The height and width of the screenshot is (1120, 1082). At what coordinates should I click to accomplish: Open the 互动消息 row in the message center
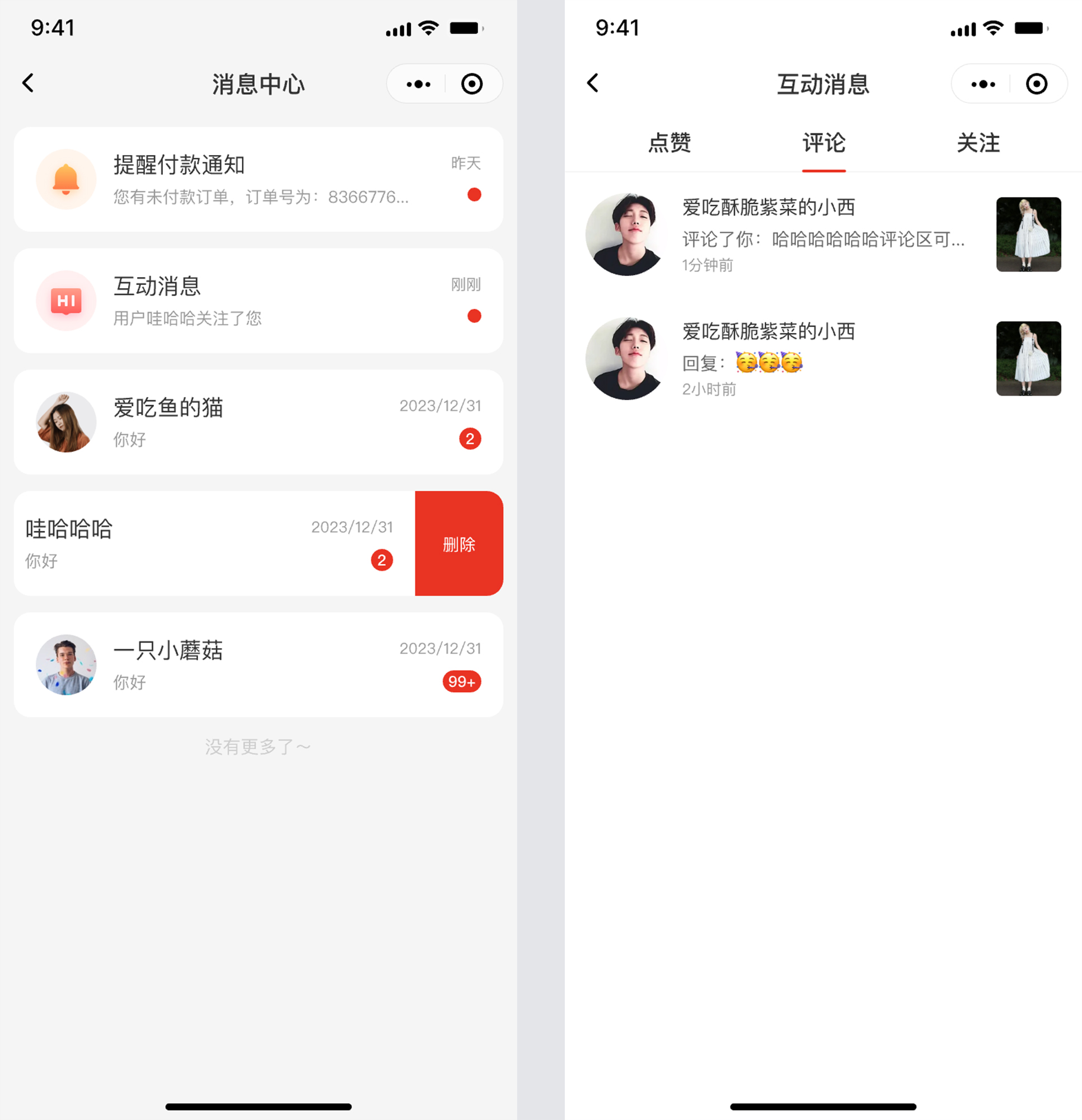[259, 301]
